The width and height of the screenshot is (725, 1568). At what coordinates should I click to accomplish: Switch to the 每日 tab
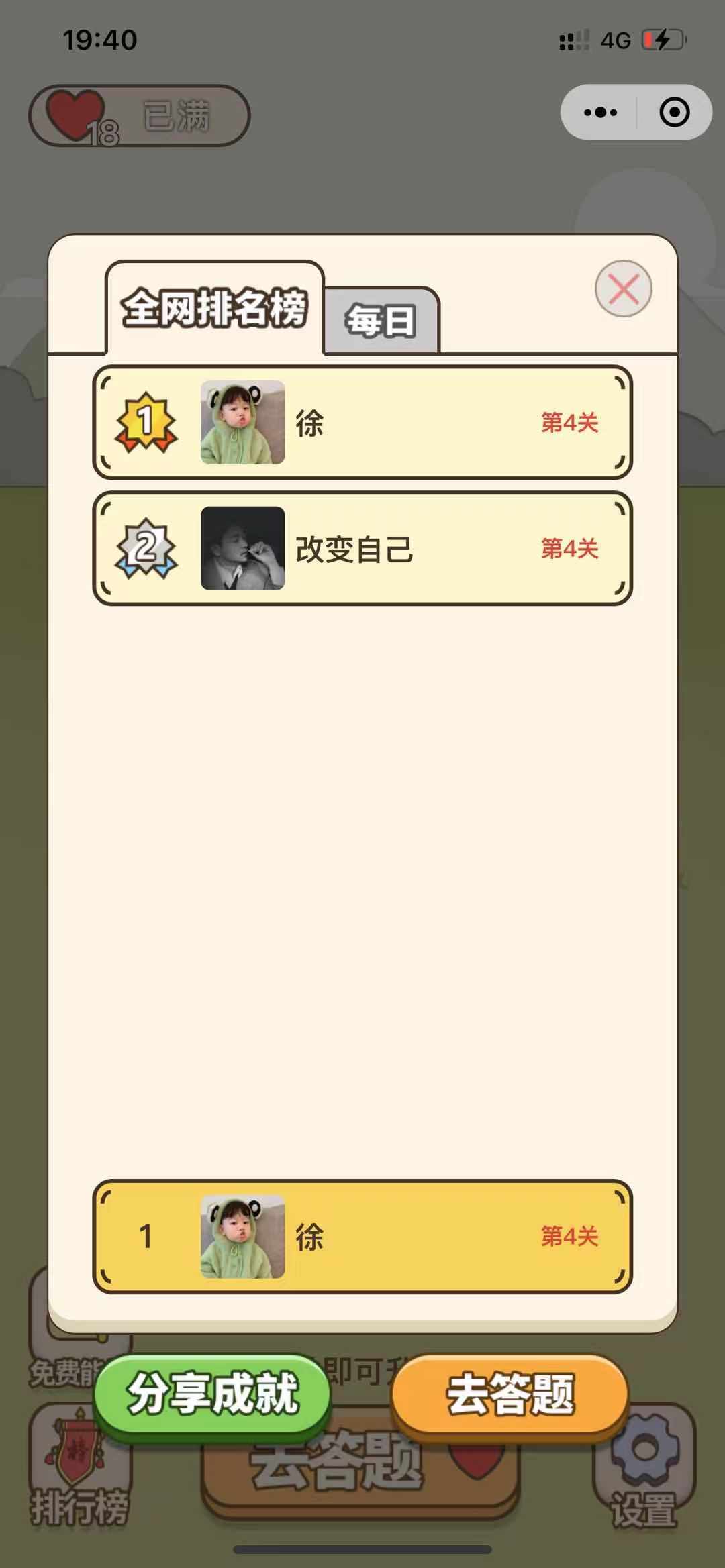tap(381, 321)
